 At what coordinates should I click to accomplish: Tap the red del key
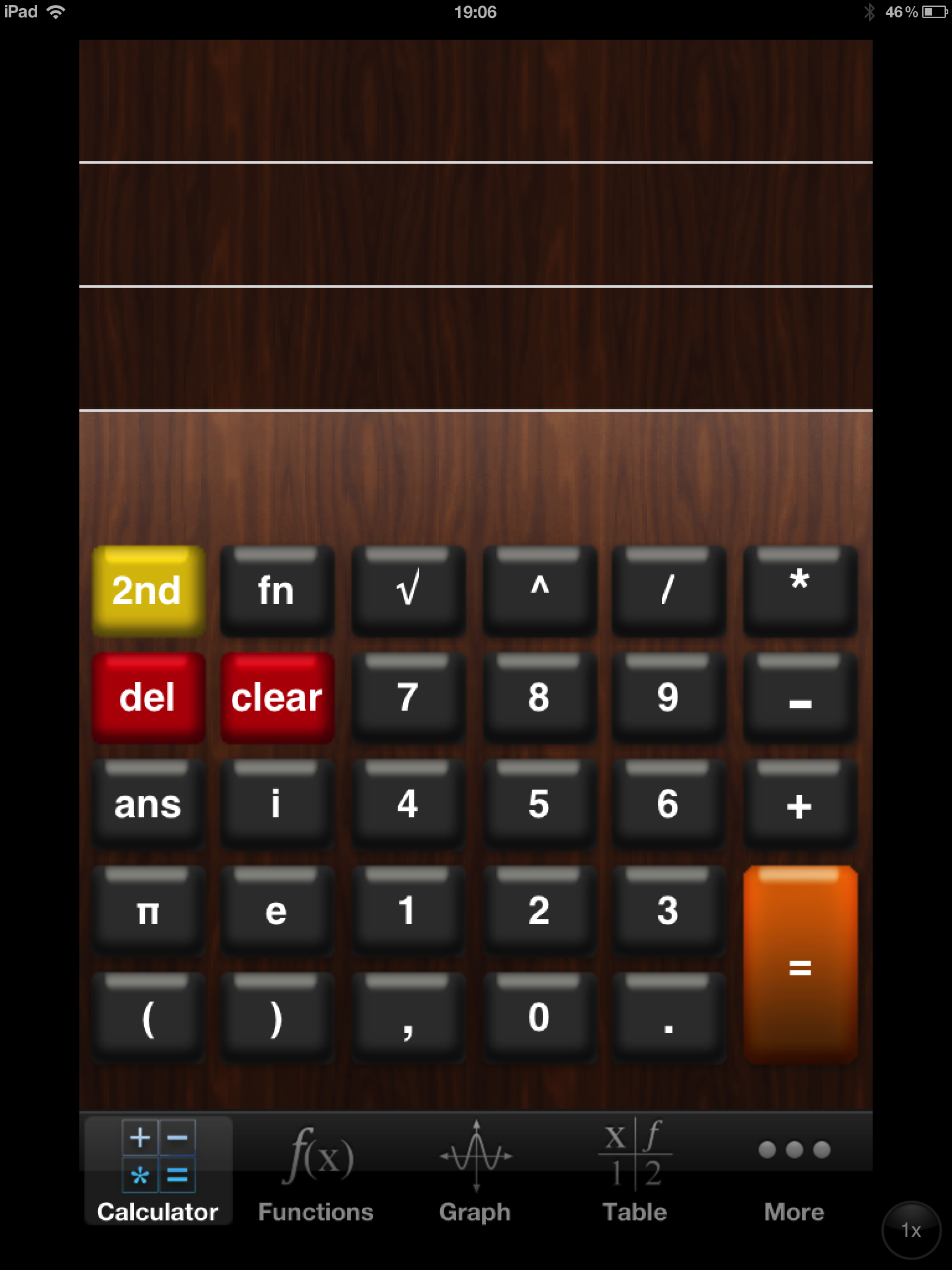[x=148, y=697]
